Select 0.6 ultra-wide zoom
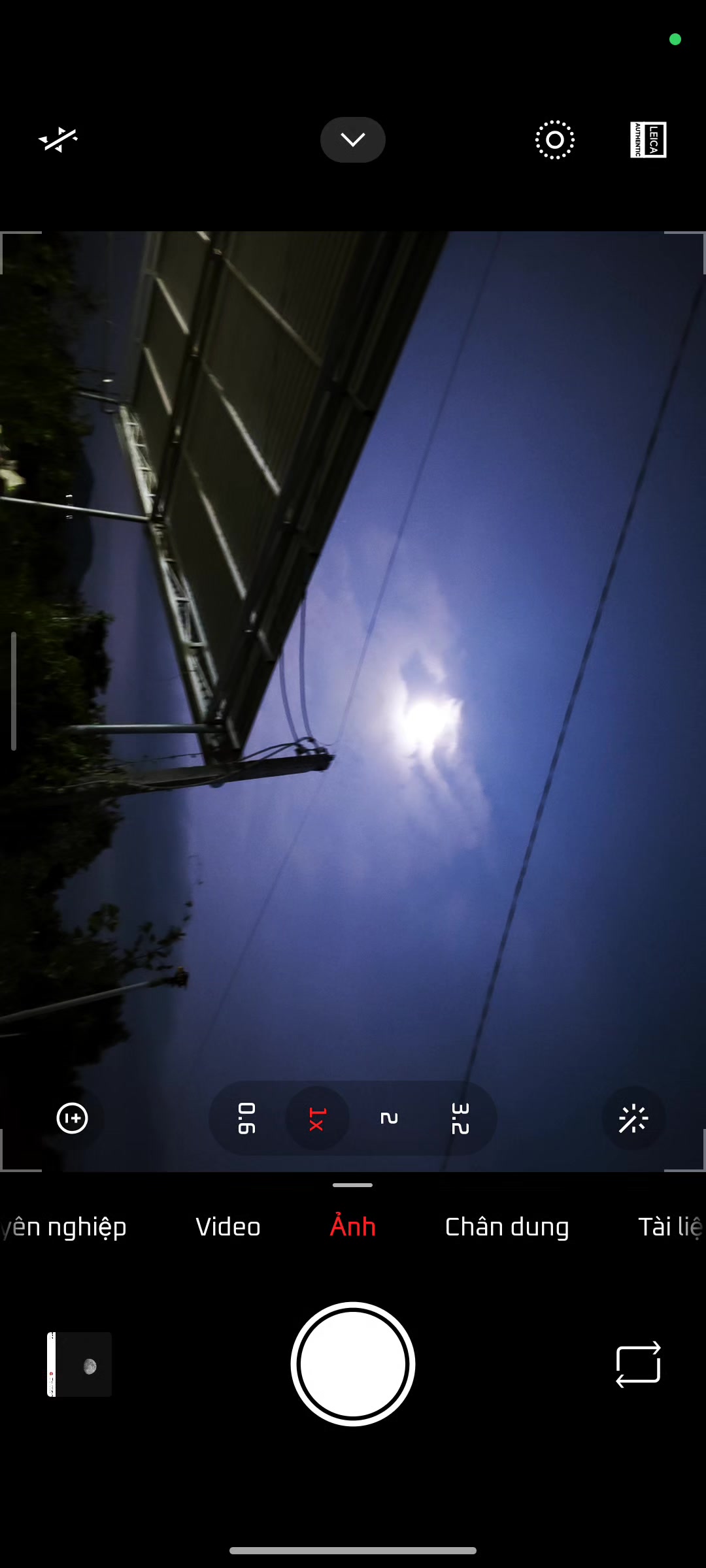 tap(246, 1119)
